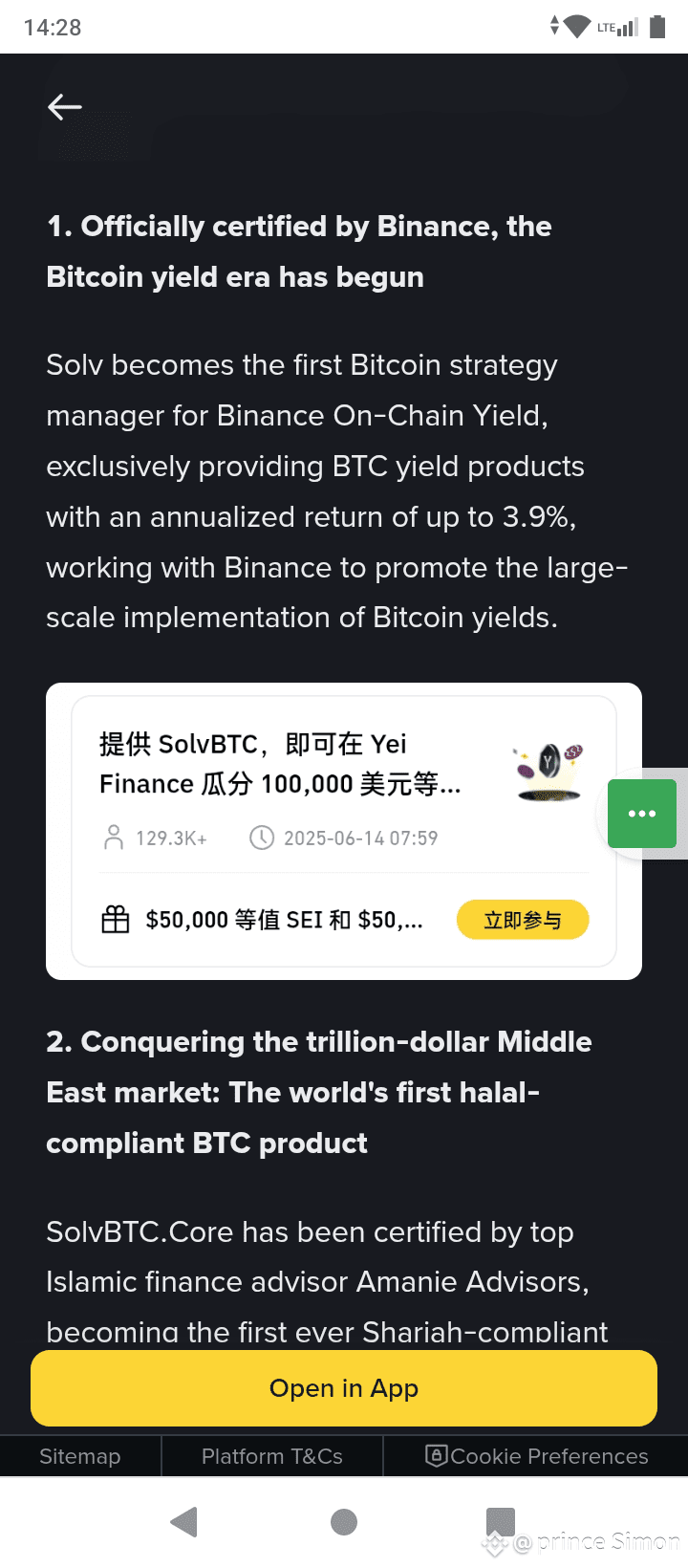View Platform T&Cs

272,1456
